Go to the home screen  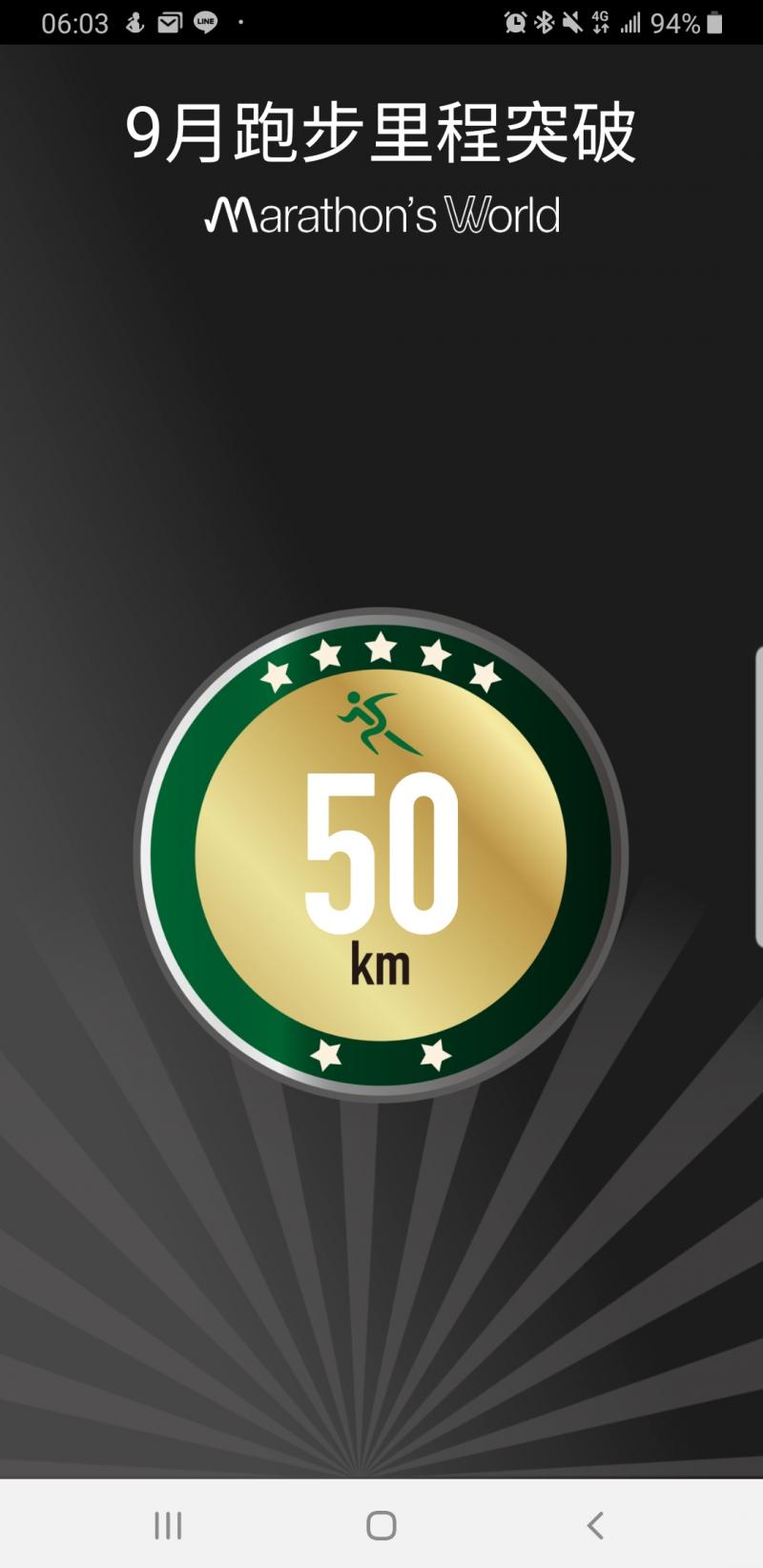tap(381, 1525)
